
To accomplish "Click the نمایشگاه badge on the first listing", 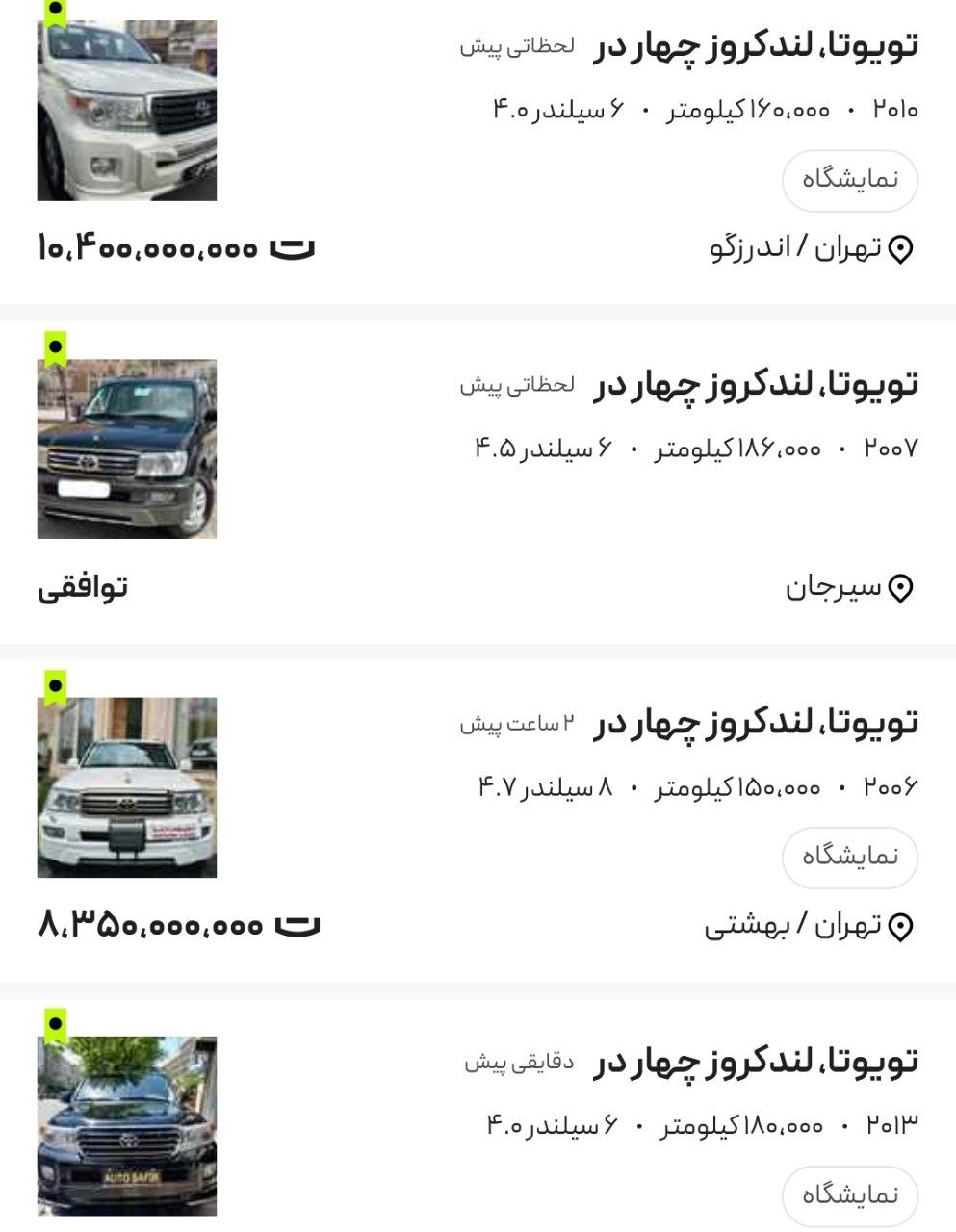I will 849,179.
